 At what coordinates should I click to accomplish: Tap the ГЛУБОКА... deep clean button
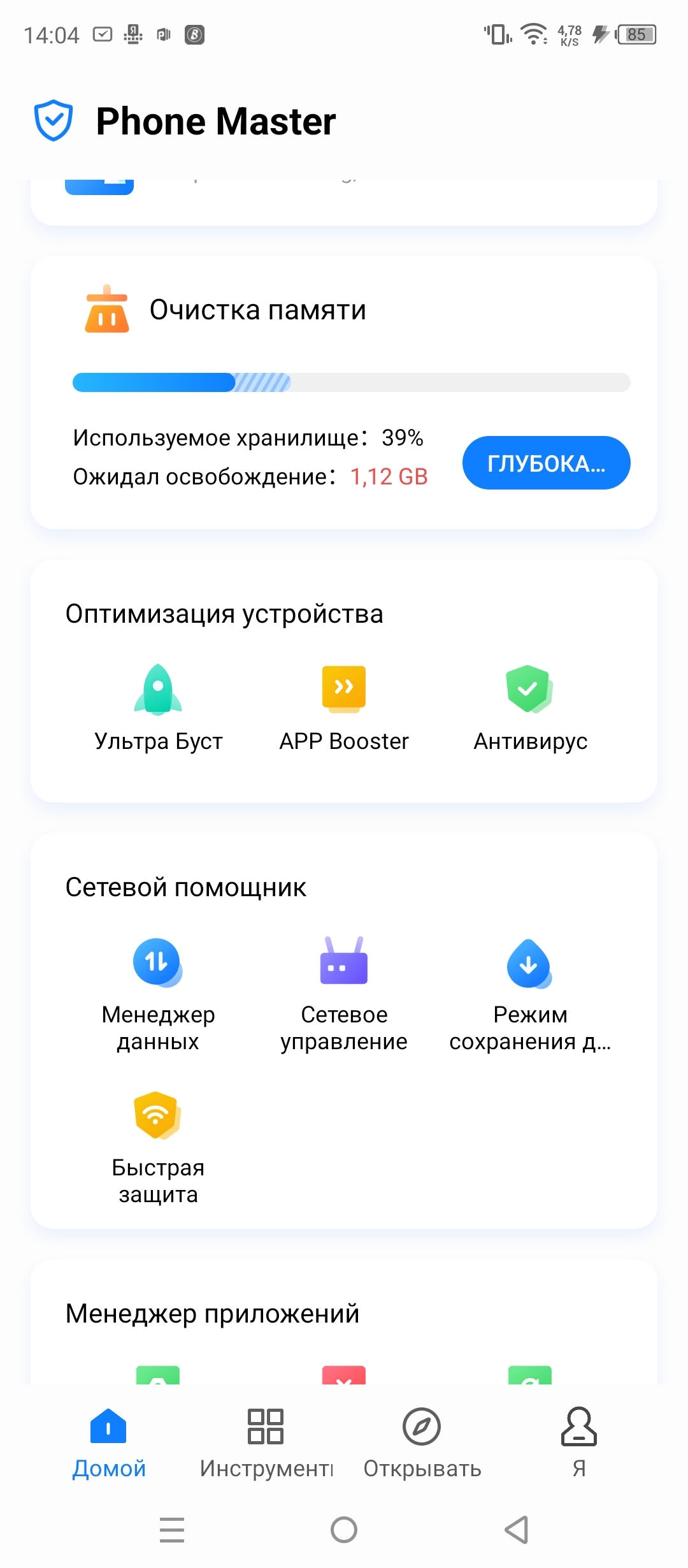[x=546, y=463]
